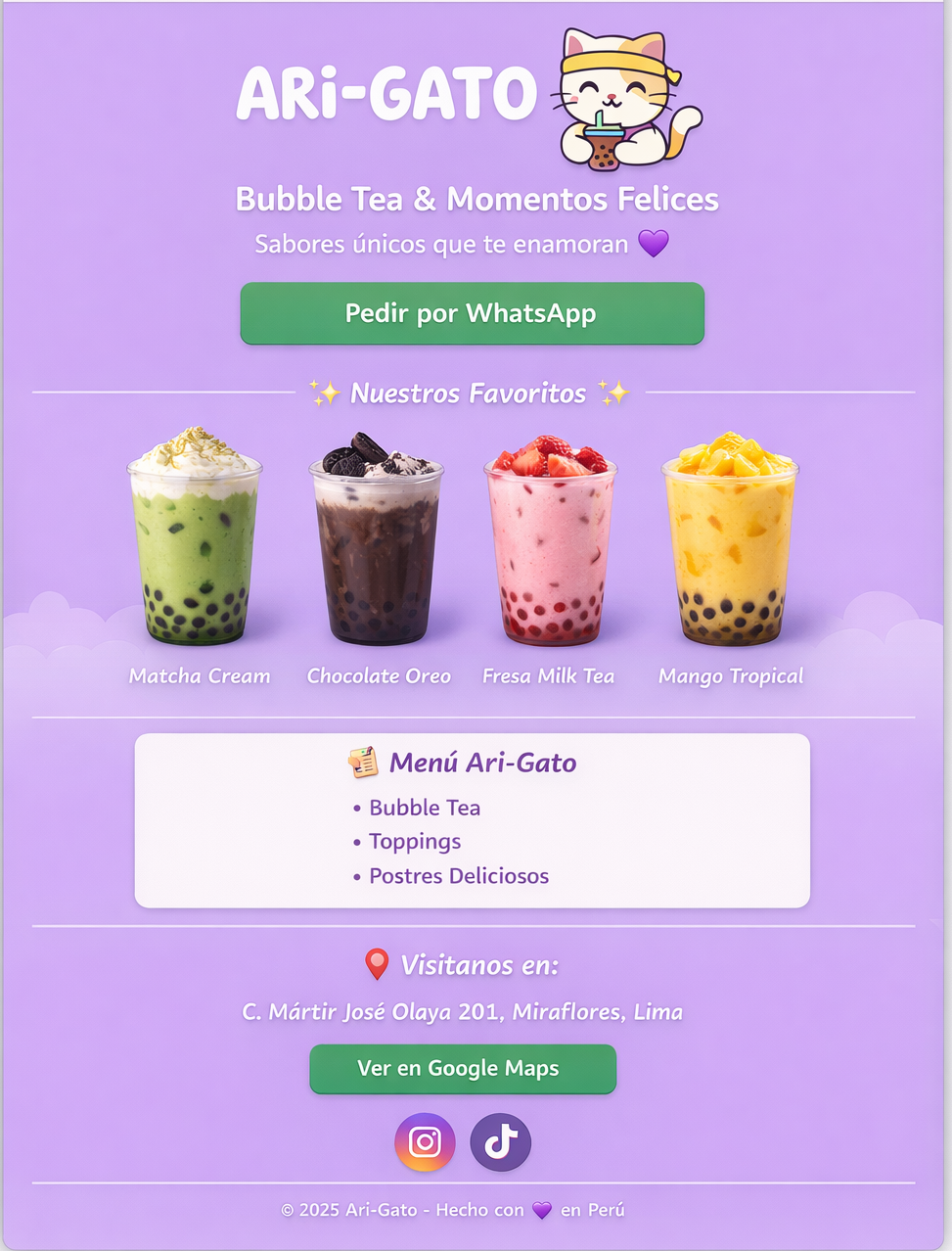Open the Ari-Gato TikTok page
952x1251 pixels.
pos(501,1142)
